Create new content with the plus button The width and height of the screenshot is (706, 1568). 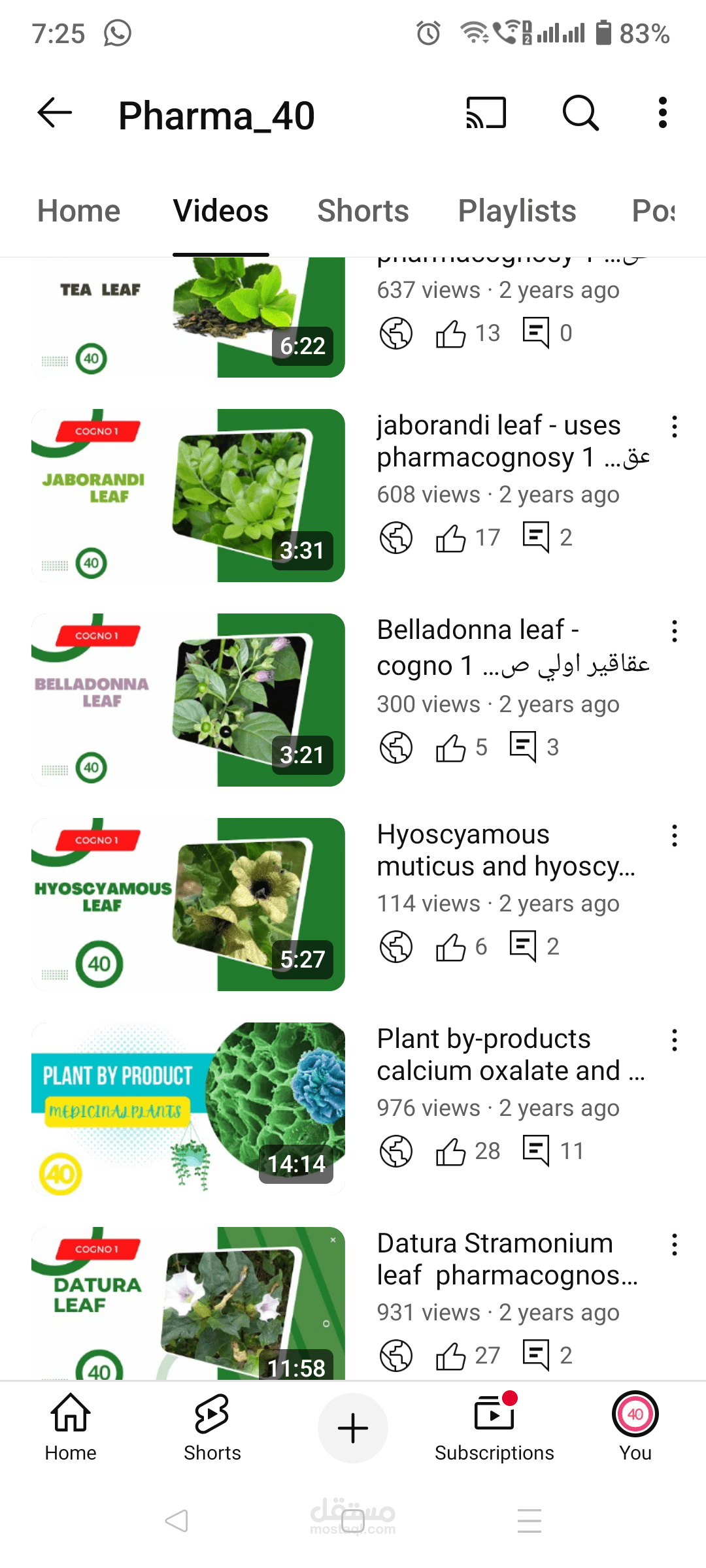pyautogui.click(x=353, y=1428)
